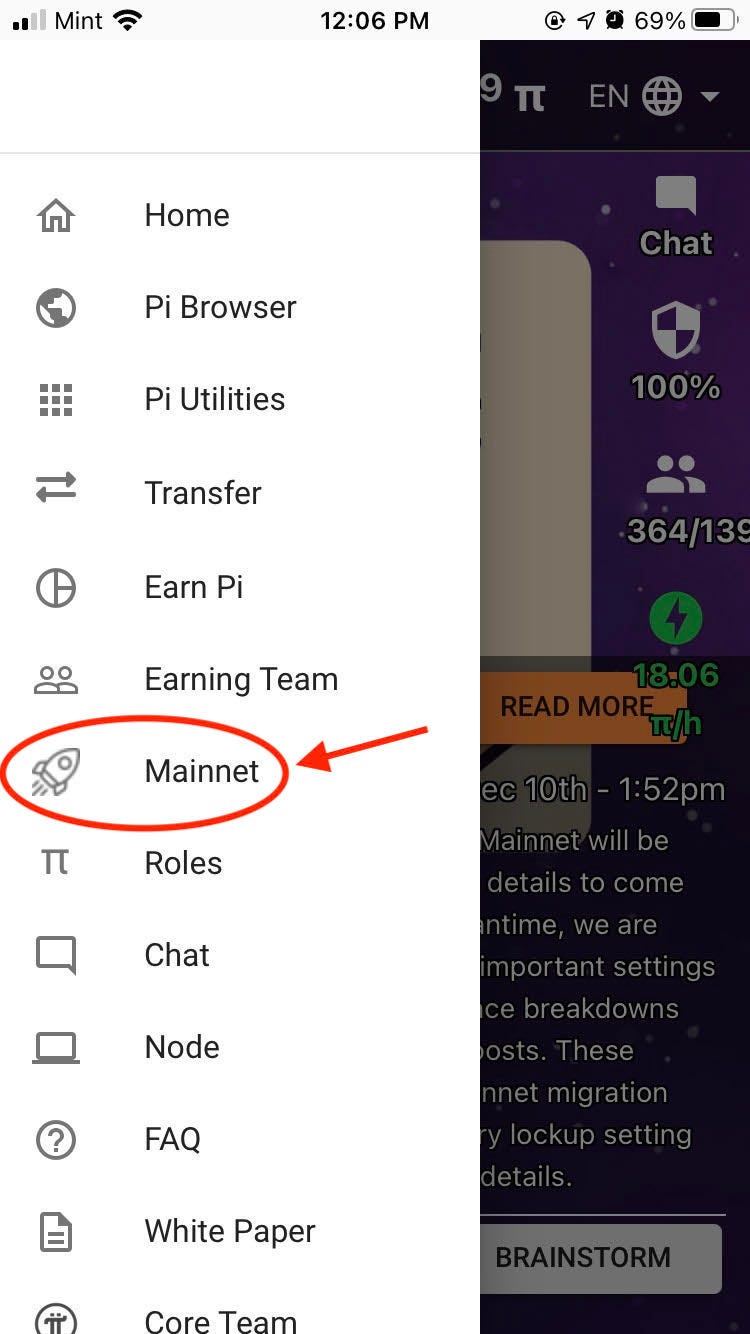This screenshot has width=750, height=1334.
Task: View the White Paper
Action: click(x=229, y=1231)
